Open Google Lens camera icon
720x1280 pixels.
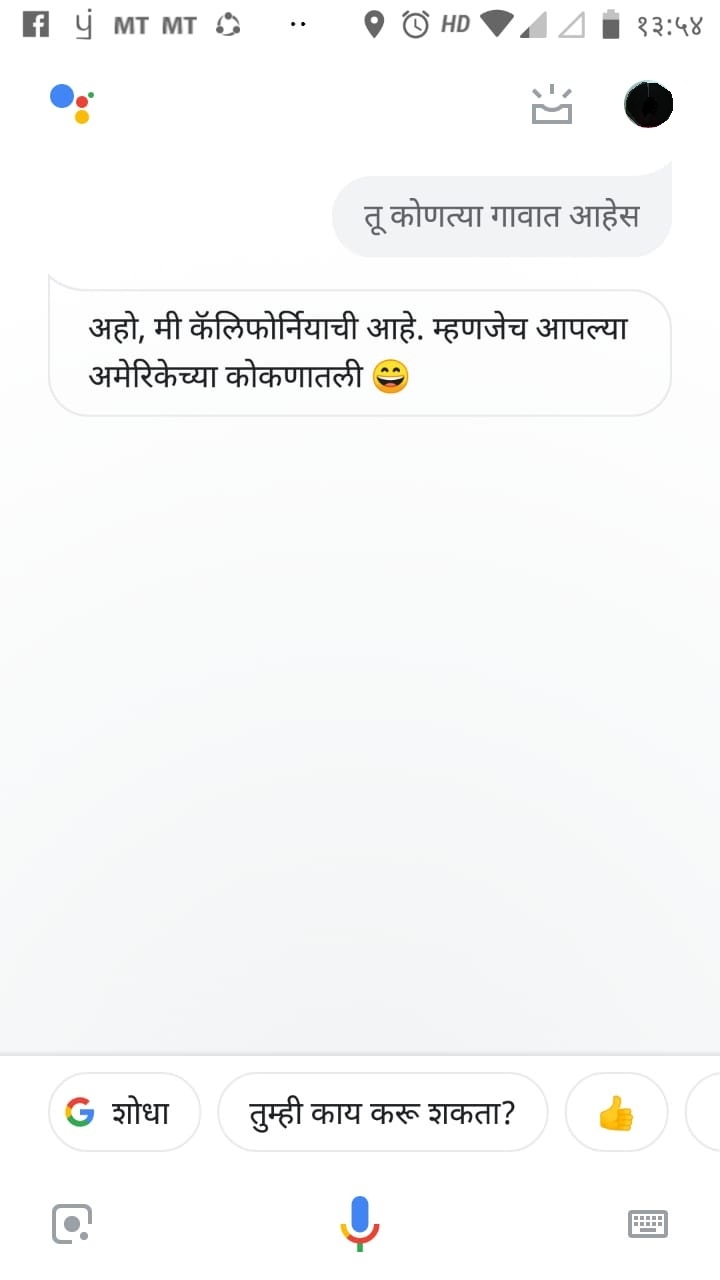(72, 1224)
